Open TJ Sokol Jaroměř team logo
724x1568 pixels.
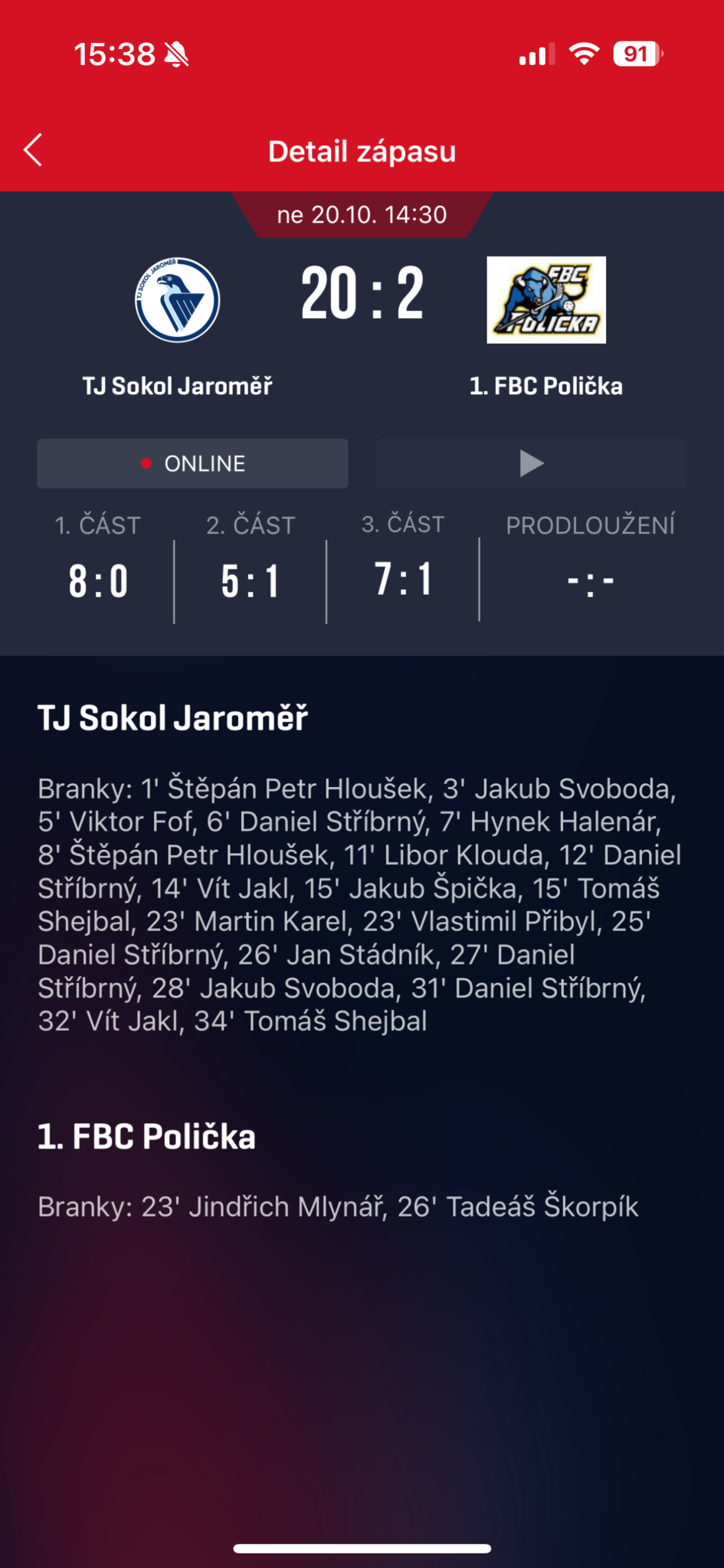(x=178, y=300)
